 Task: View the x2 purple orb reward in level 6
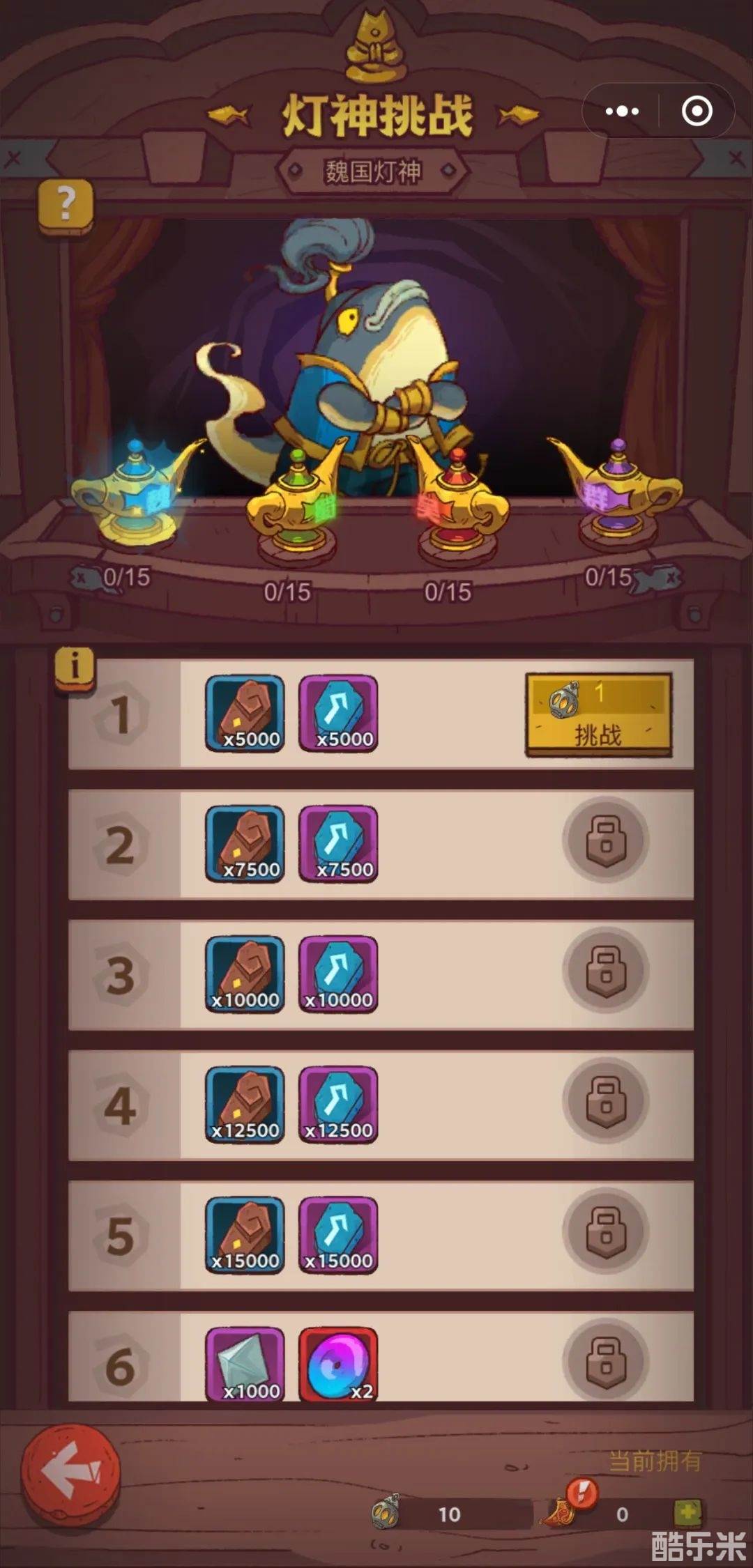(338, 1364)
